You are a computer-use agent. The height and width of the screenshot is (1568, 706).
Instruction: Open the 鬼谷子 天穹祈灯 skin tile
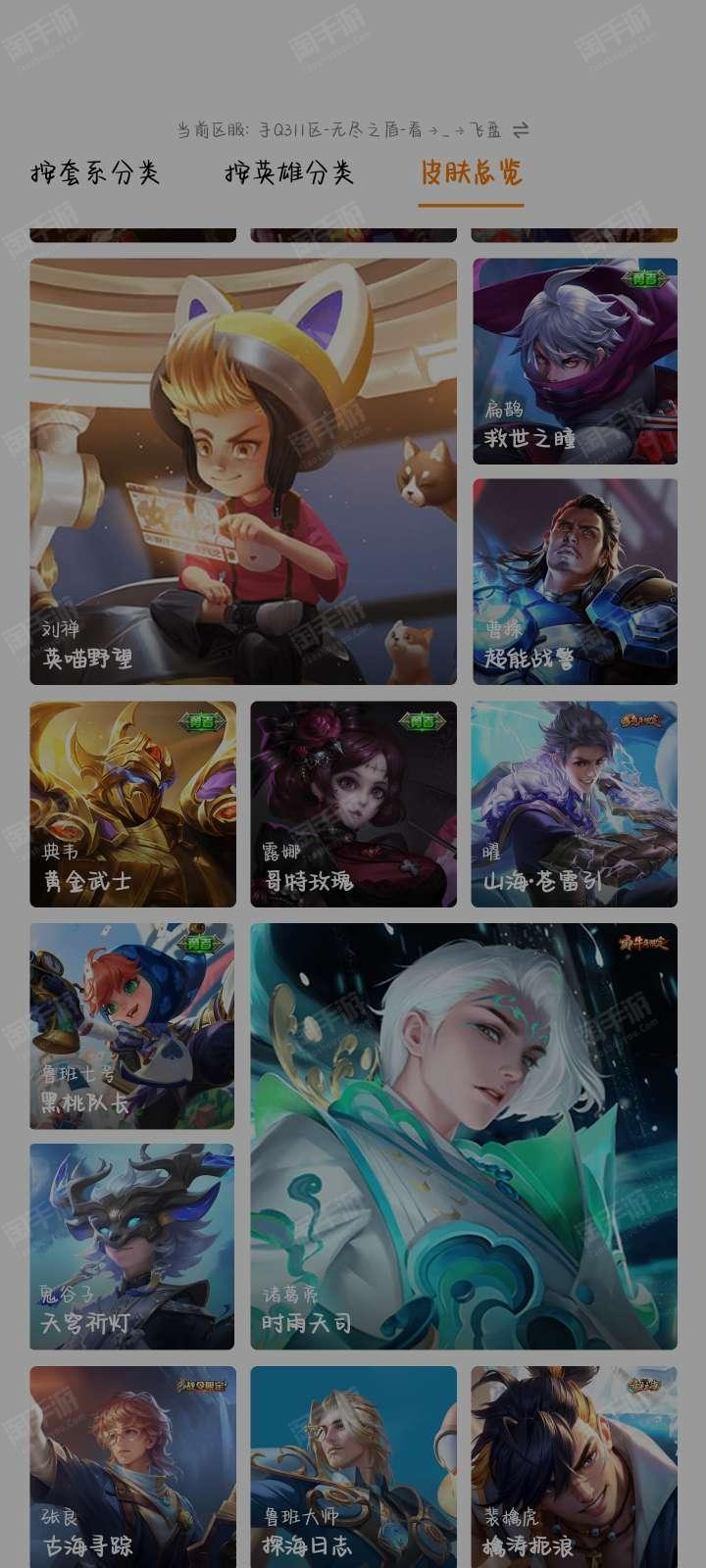132,1247
